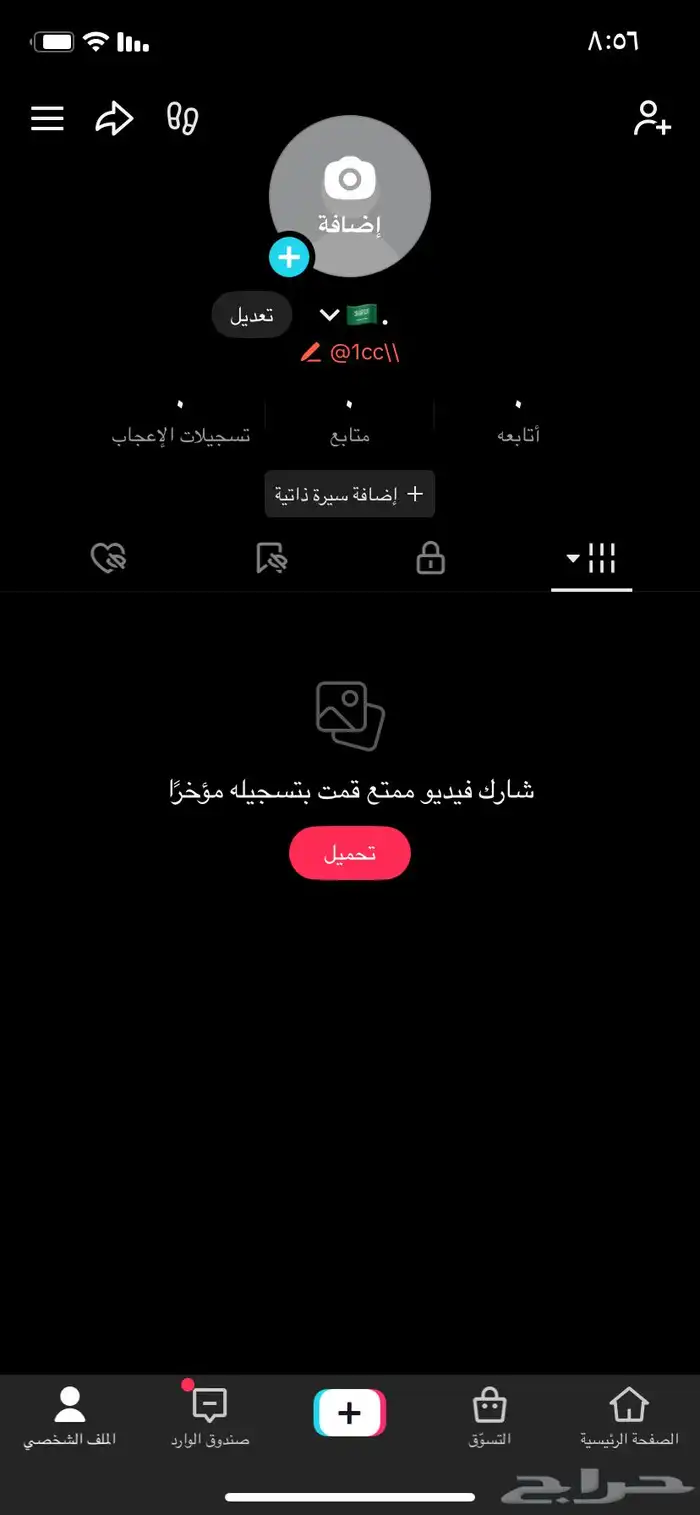This screenshot has height=1515, width=700.
Task: Switch to the videos grid tab
Action: point(591,560)
